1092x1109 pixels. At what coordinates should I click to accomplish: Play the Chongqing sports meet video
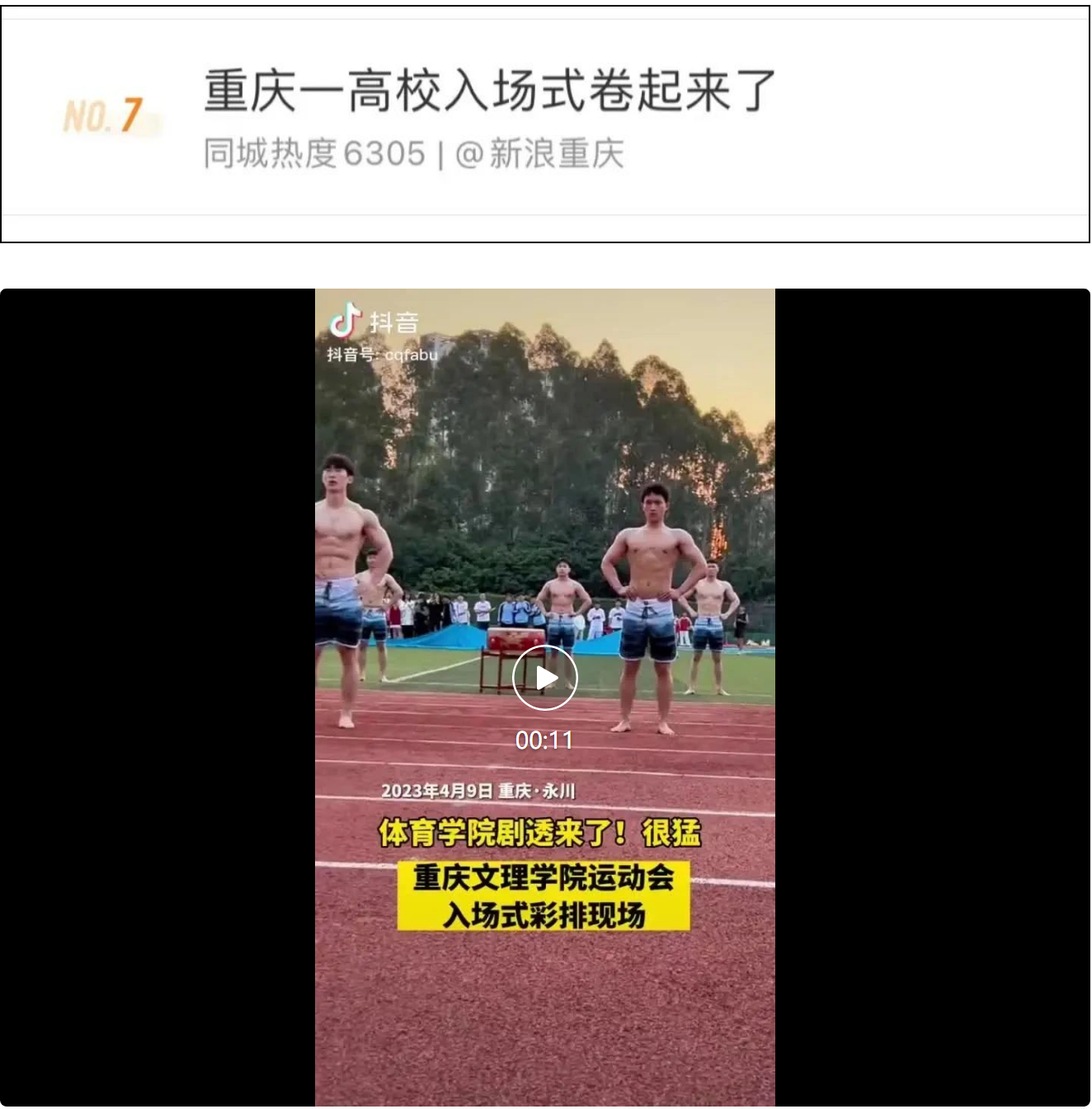tap(544, 678)
